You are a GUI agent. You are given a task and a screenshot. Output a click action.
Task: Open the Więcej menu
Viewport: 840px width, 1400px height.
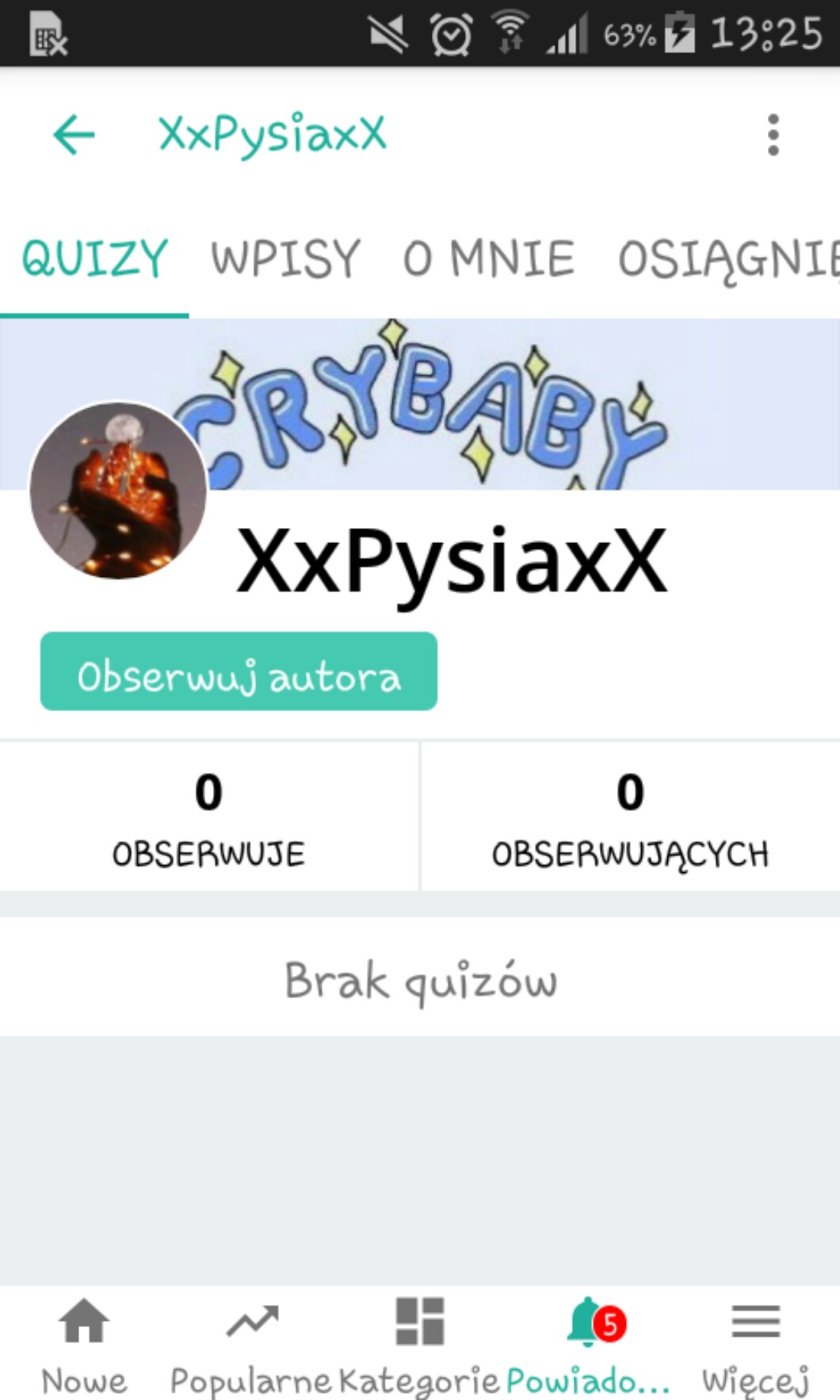(756, 1345)
